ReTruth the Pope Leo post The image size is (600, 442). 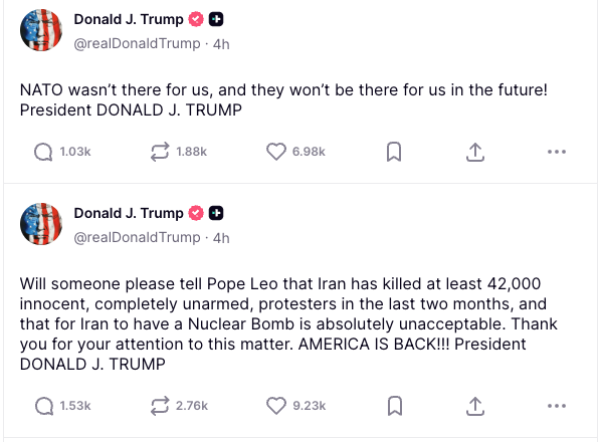[x=160, y=406]
